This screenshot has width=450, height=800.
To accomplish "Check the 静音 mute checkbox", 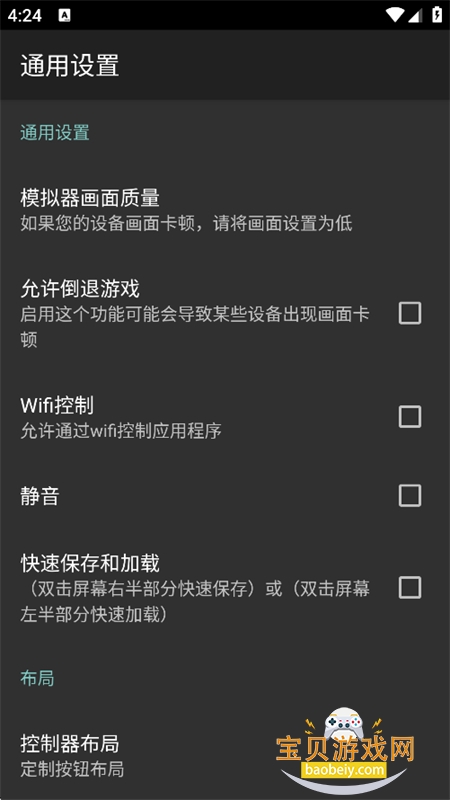I will (410, 495).
